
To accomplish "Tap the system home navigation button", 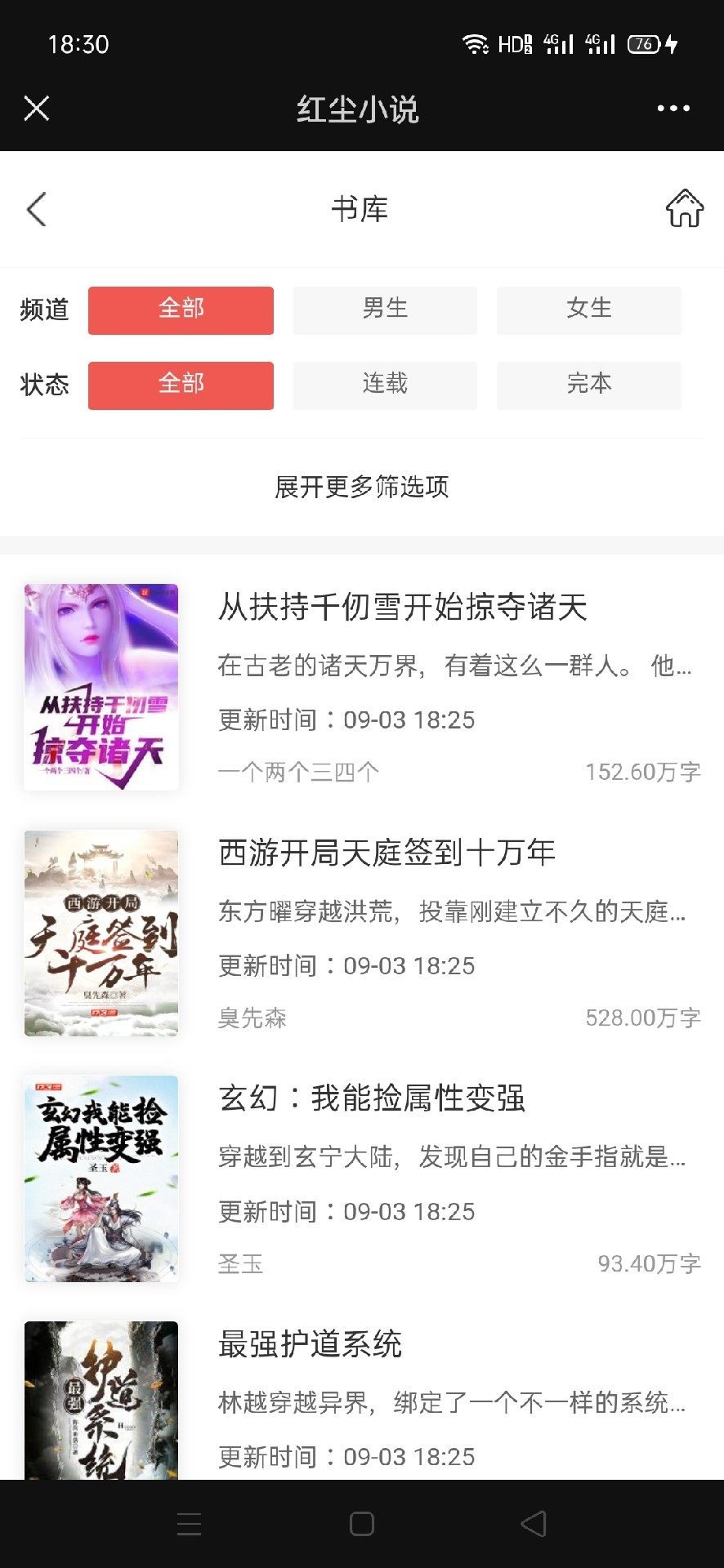I will [x=362, y=1524].
